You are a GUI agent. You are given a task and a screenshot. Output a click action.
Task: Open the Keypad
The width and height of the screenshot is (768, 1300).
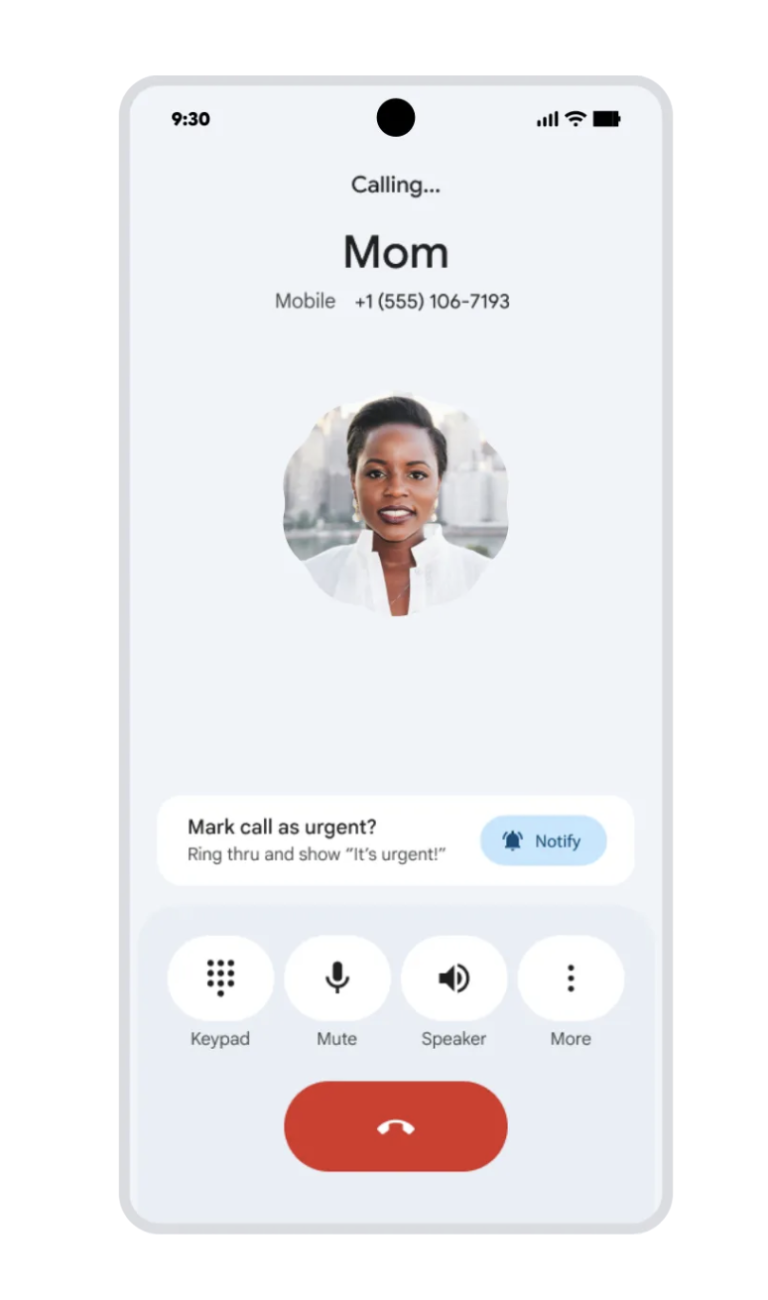pyautogui.click(x=220, y=977)
